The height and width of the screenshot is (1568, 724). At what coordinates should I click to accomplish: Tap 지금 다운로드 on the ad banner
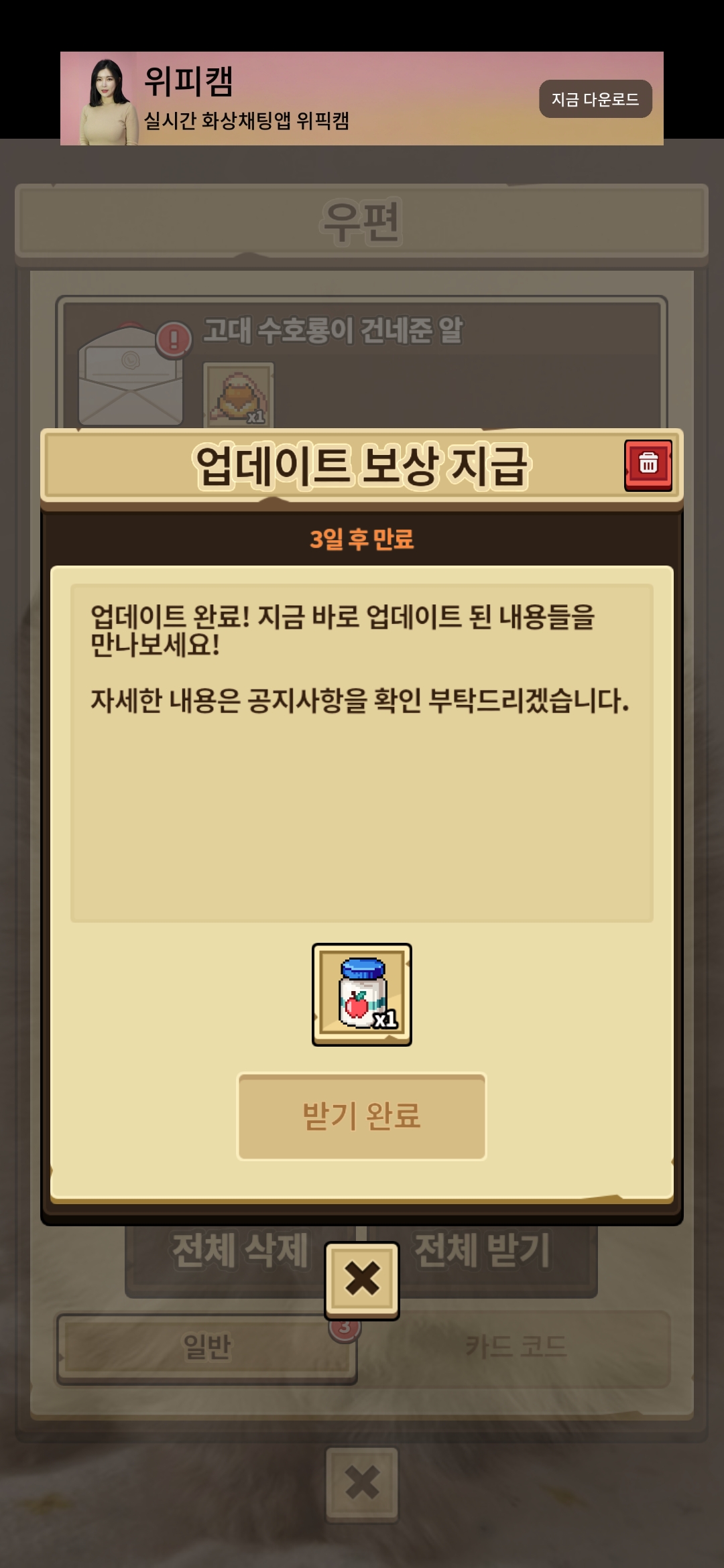pyautogui.click(x=595, y=99)
